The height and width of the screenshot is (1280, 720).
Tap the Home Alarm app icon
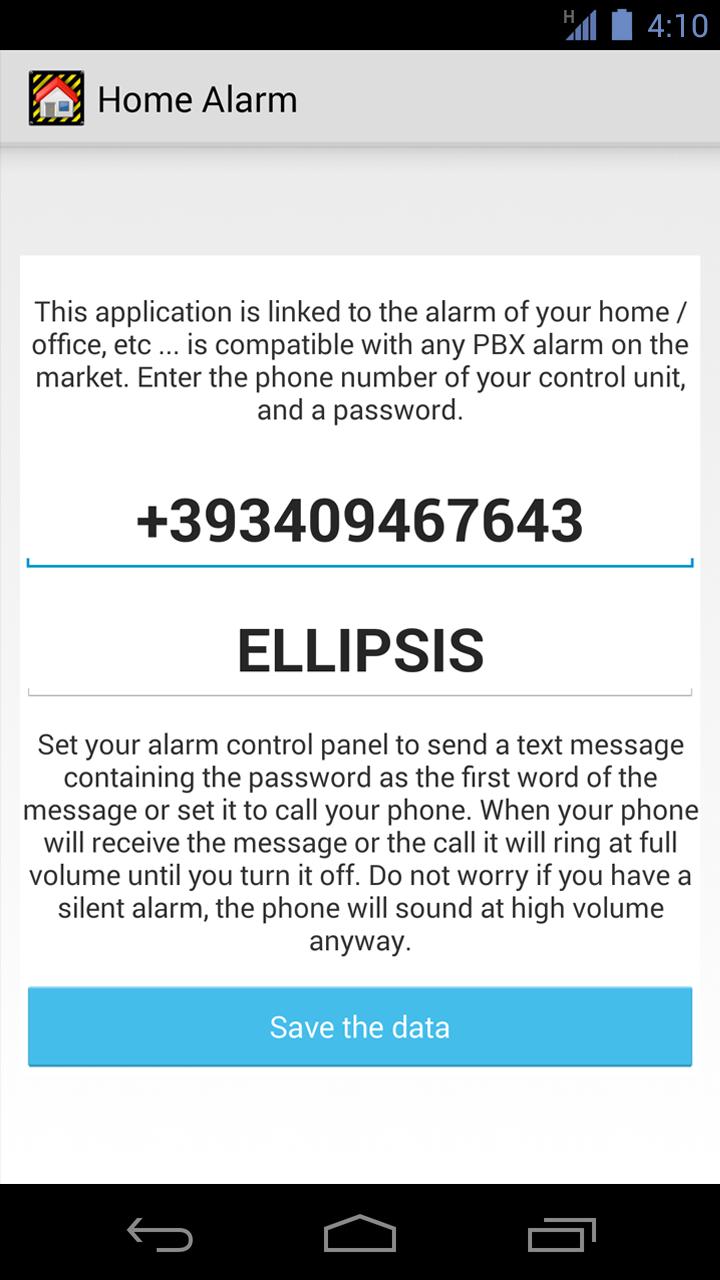(x=55, y=98)
